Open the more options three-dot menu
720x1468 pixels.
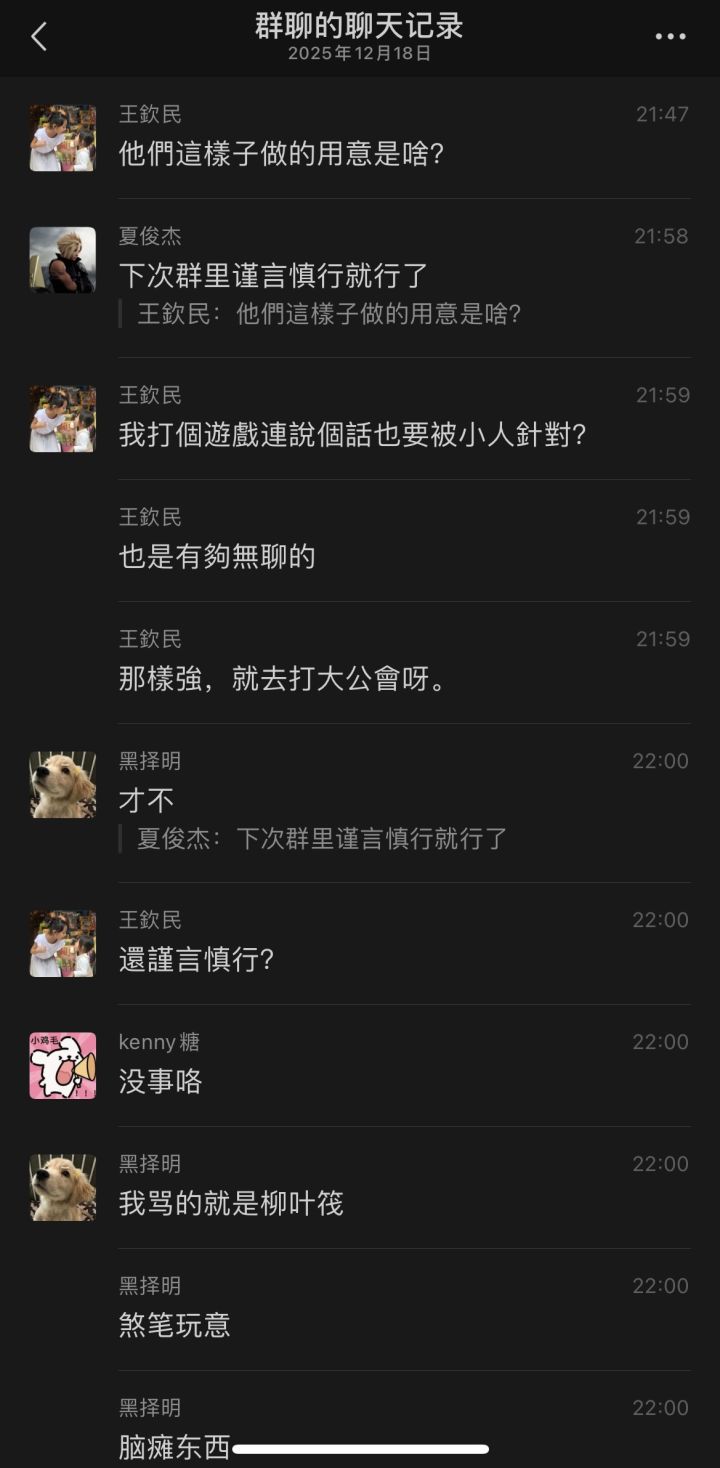pyautogui.click(x=671, y=36)
